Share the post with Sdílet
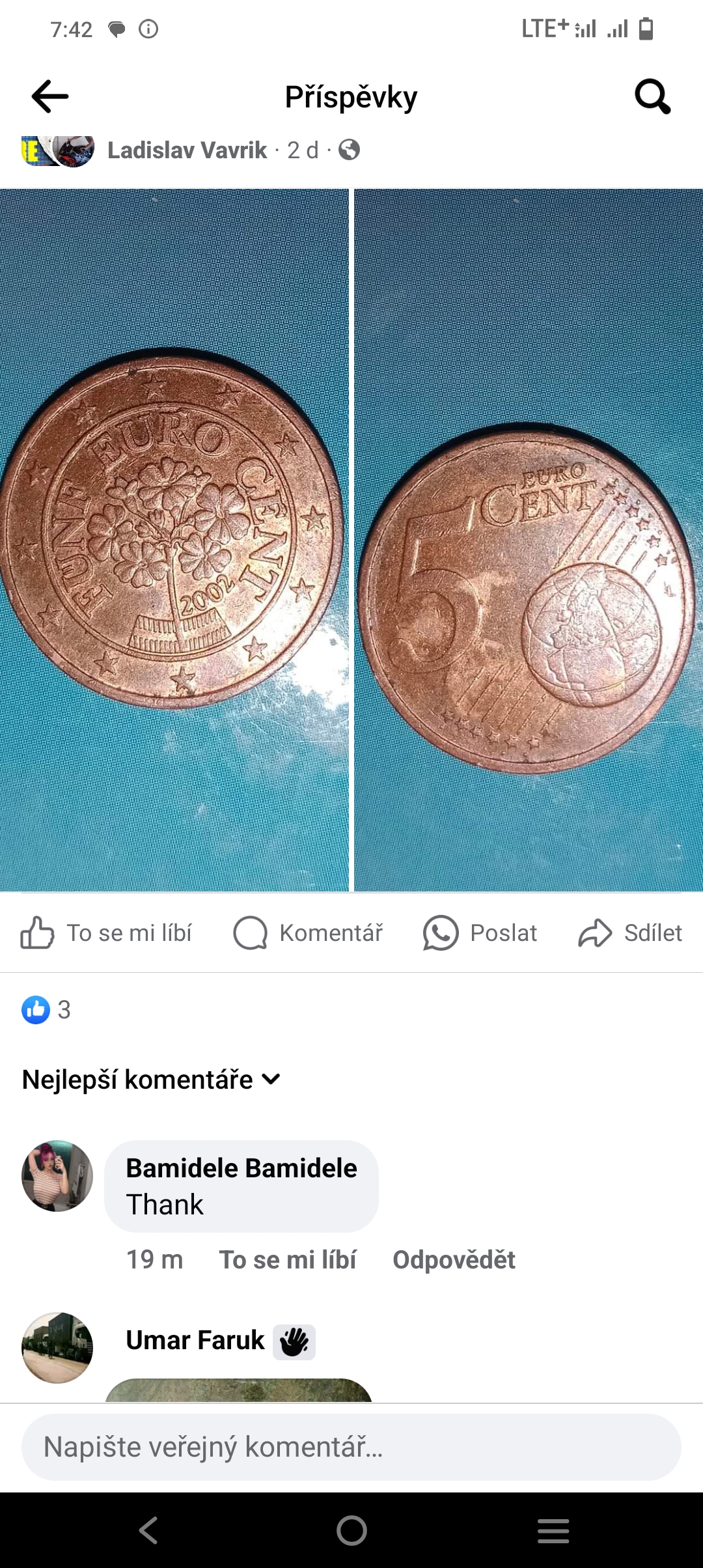 630,933
